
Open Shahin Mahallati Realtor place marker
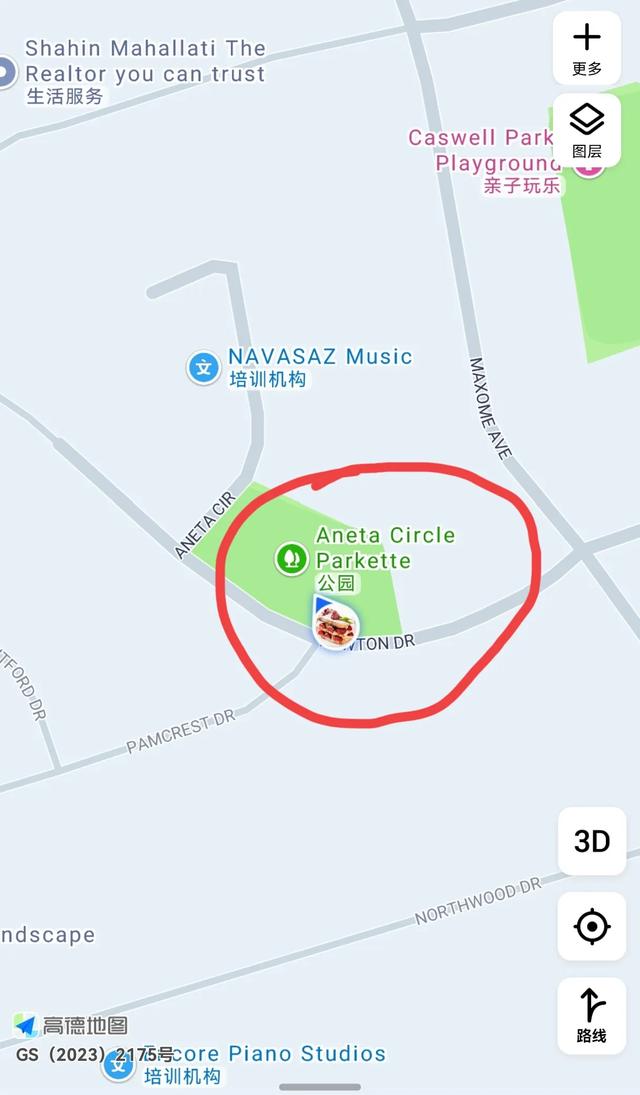[x=6, y=73]
